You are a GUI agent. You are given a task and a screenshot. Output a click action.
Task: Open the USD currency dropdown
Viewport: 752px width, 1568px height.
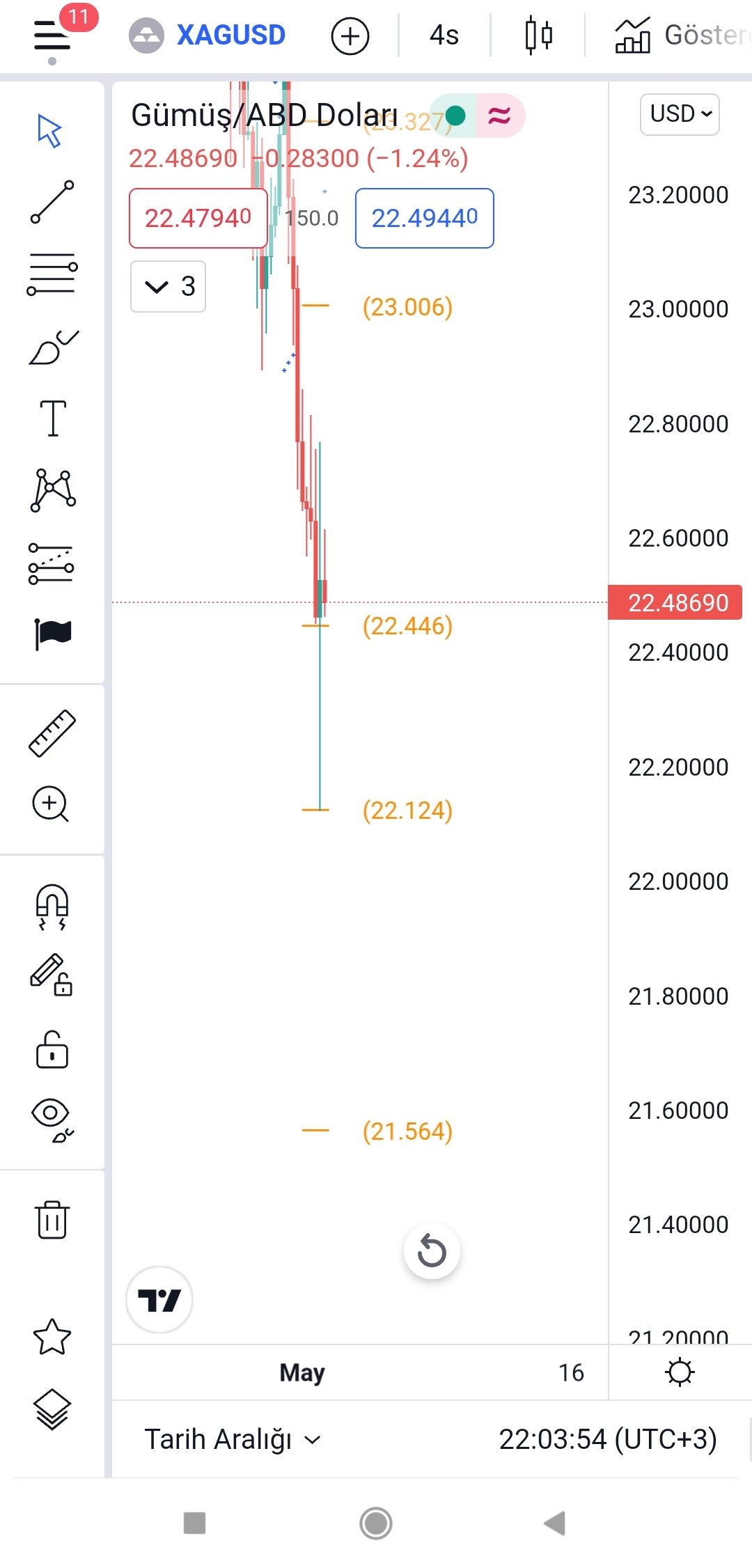680,113
